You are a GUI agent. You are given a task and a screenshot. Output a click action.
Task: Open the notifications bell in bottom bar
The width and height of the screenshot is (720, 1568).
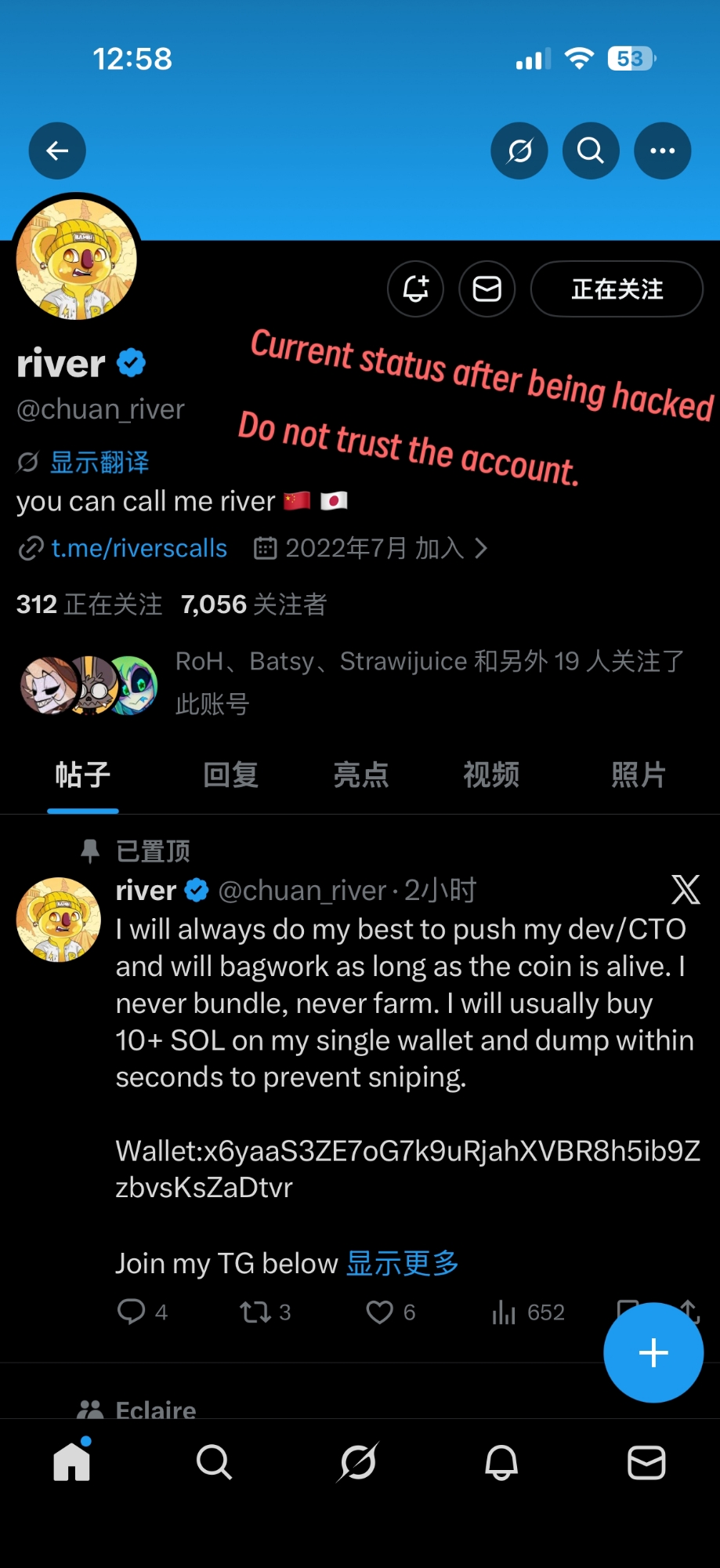click(x=501, y=1462)
